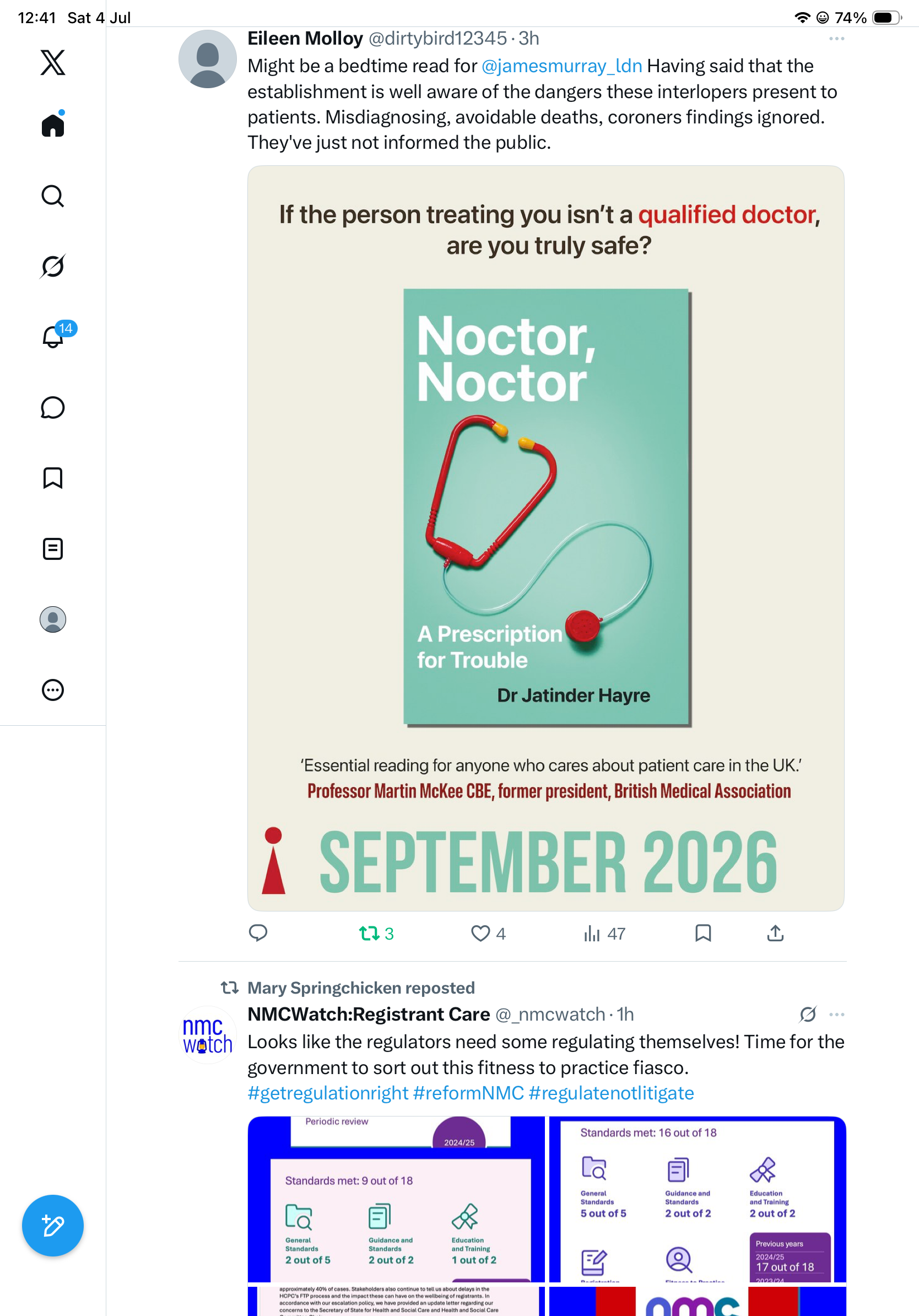The height and width of the screenshot is (1316, 919).
Task: Share Eileen Molloy's post
Action: pyautogui.click(x=775, y=933)
